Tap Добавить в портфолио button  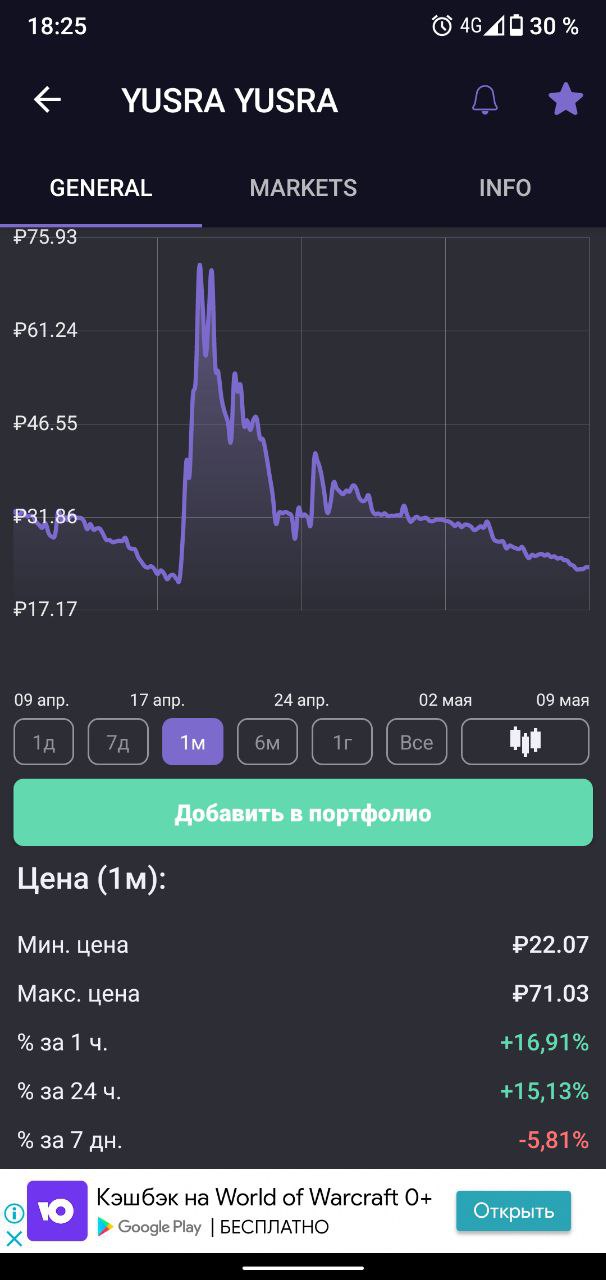(x=303, y=813)
